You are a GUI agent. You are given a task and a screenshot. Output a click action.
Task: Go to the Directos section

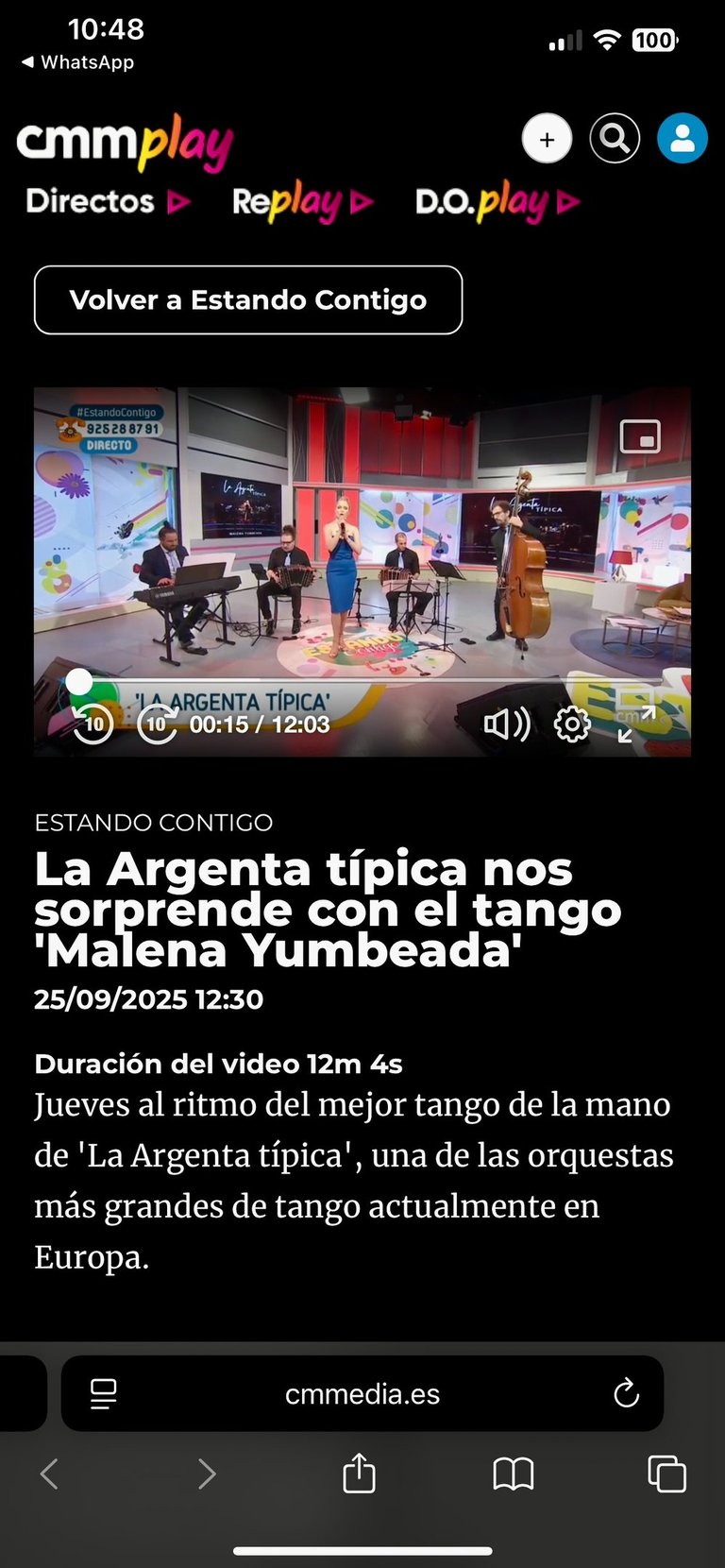click(108, 201)
